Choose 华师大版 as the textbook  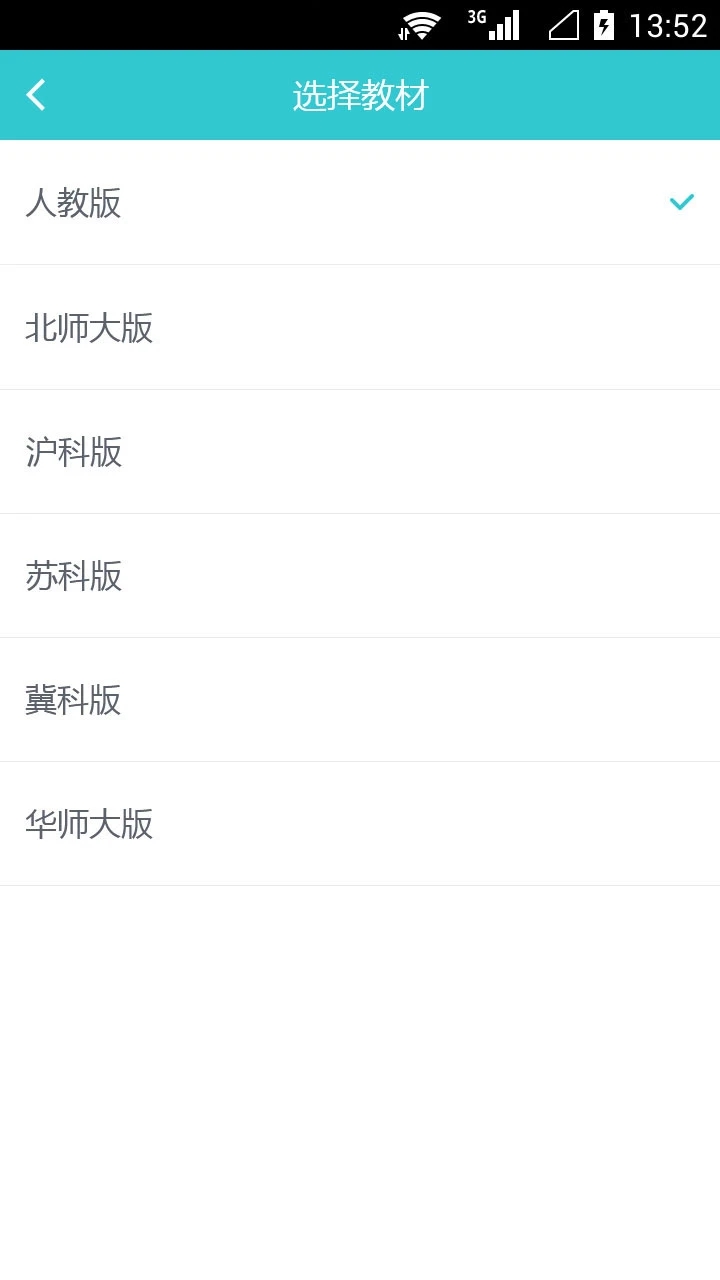(x=90, y=824)
